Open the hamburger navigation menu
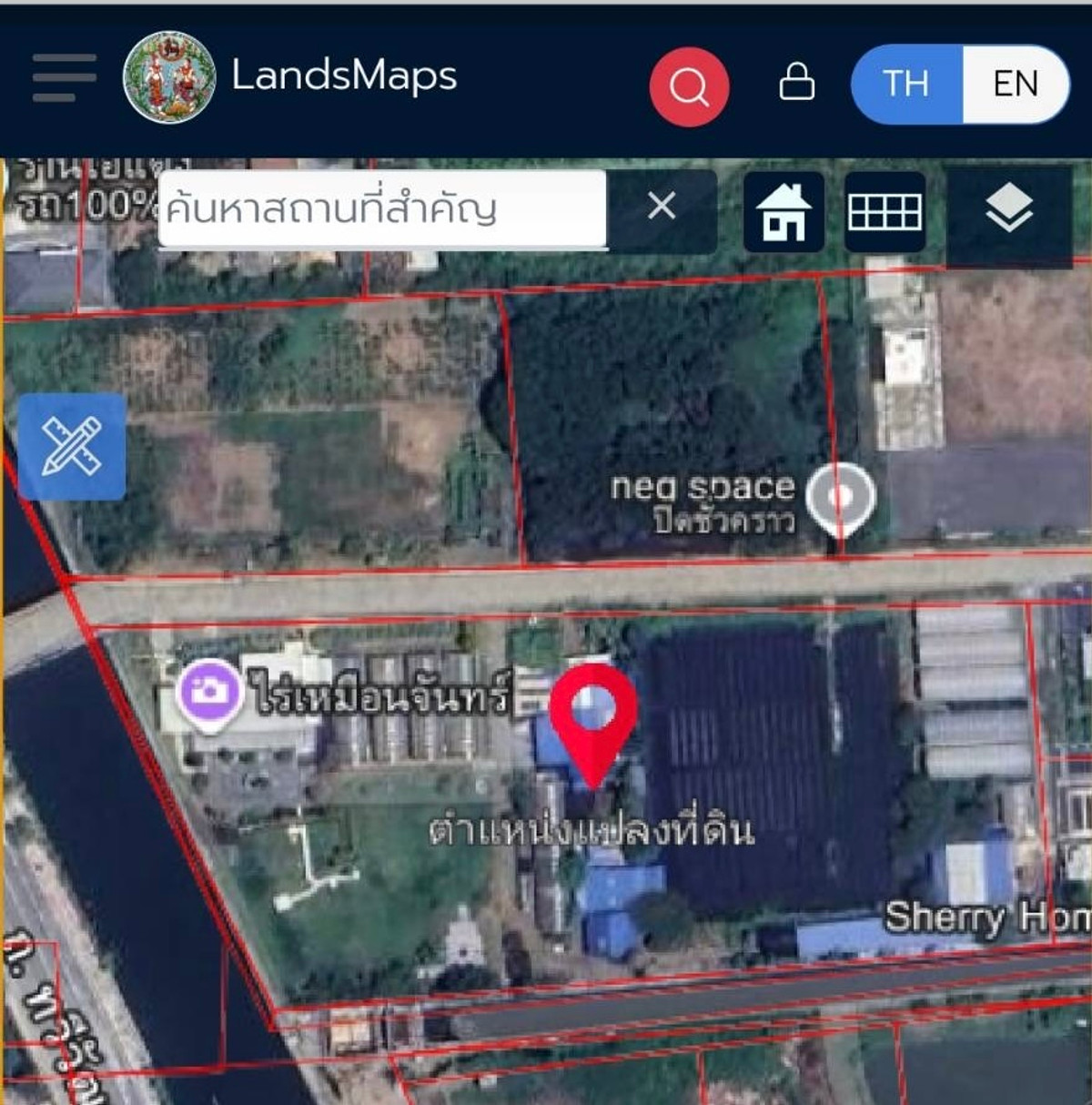The image size is (1092, 1105). [64, 78]
